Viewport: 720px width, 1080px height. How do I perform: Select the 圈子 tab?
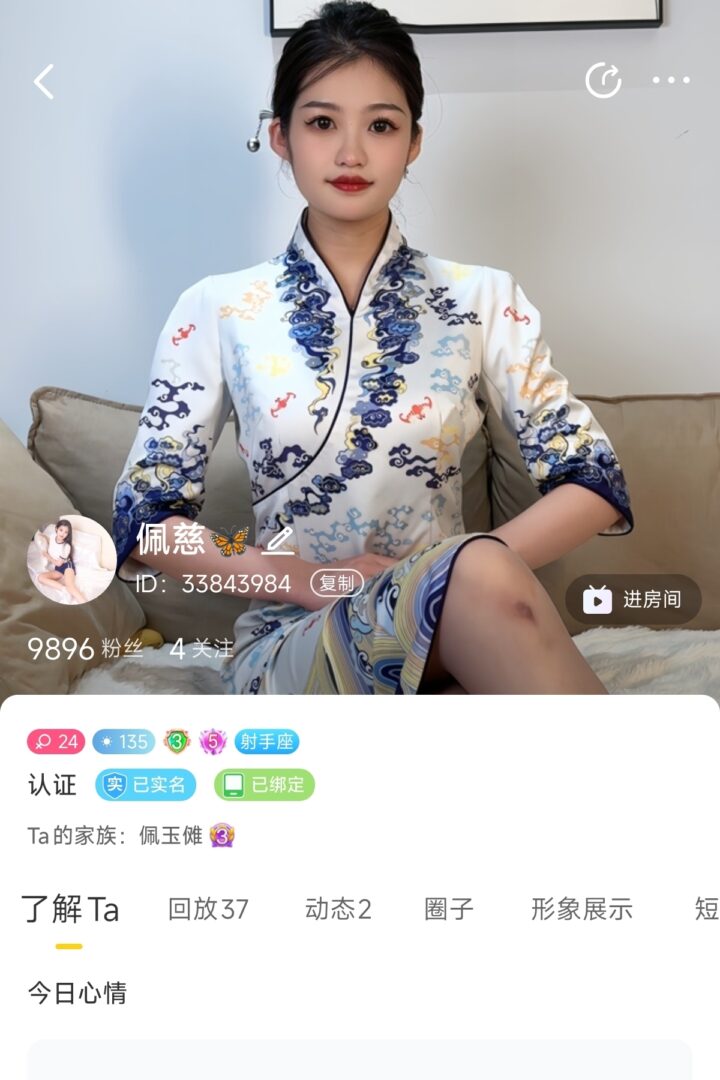[x=449, y=909]
